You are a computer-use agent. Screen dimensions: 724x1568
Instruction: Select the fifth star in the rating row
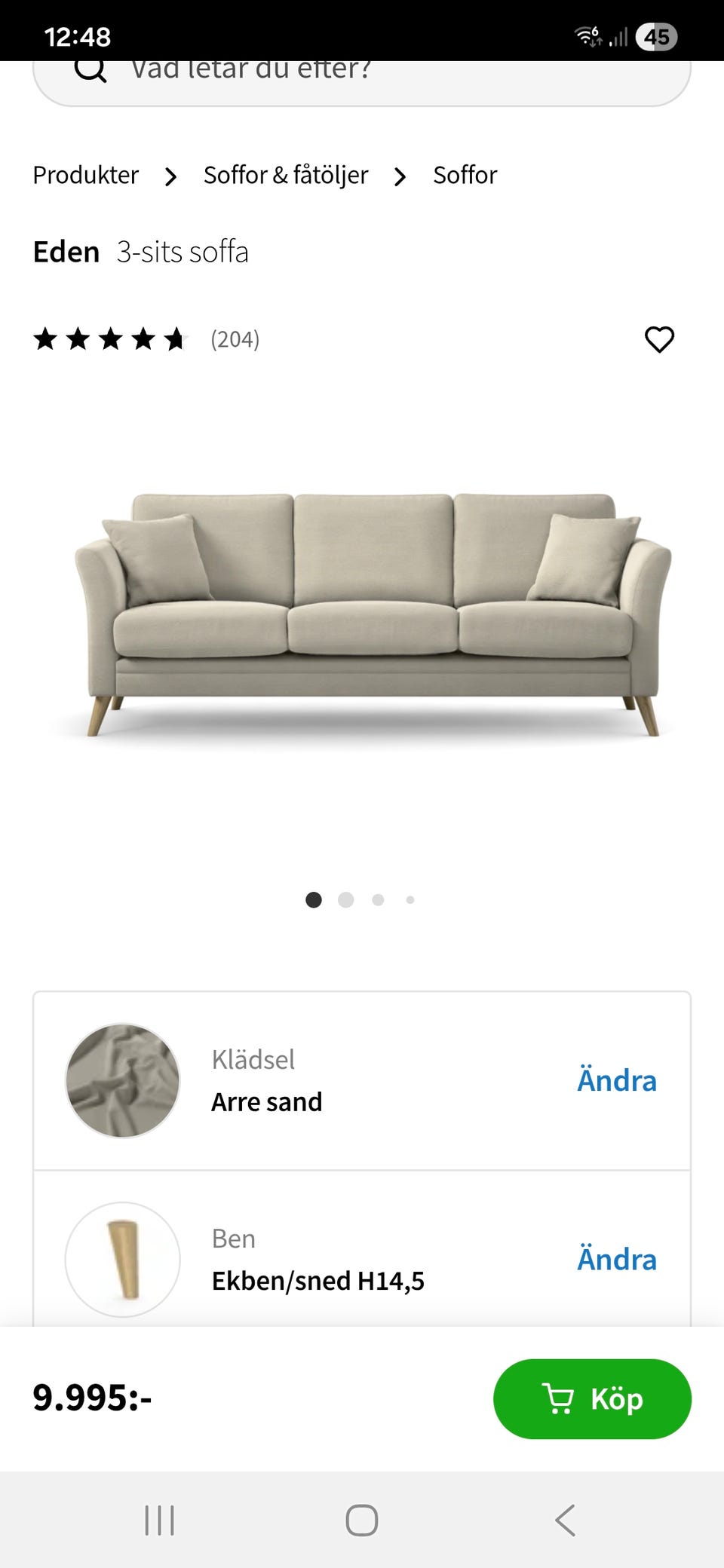[x=175, y=339]
